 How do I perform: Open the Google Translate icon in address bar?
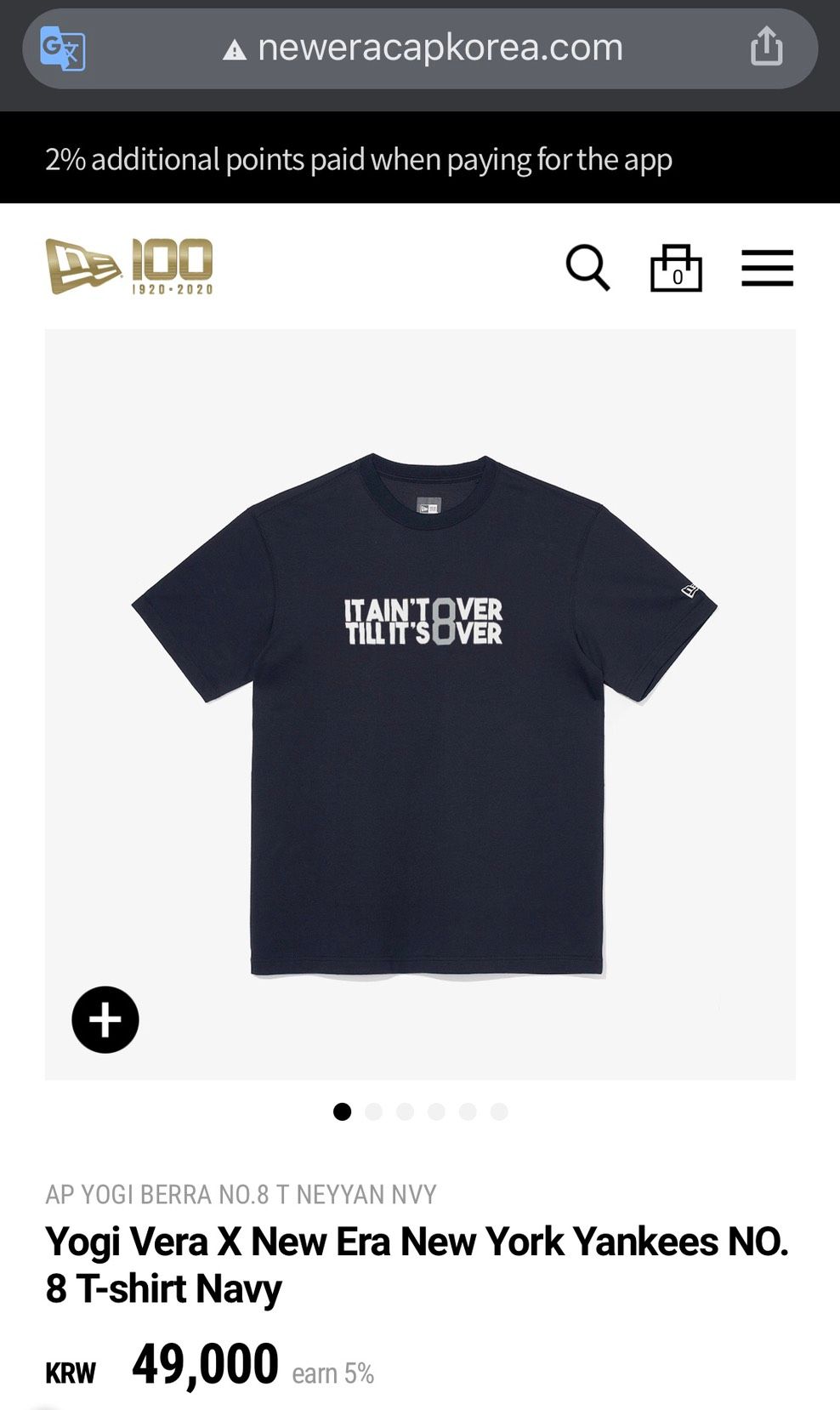(62, 48)
